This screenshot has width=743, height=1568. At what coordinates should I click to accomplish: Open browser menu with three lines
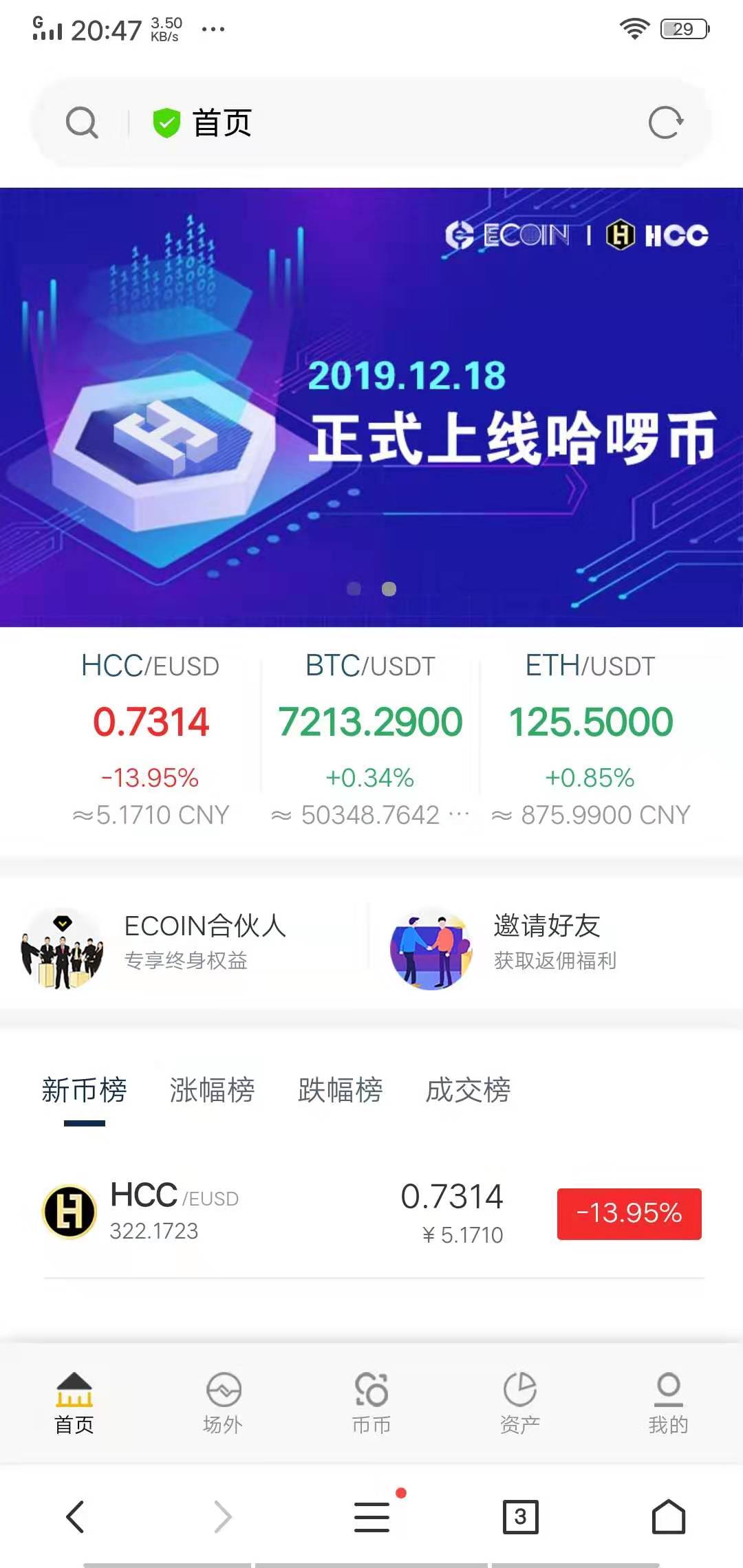tap(372, 1517)
